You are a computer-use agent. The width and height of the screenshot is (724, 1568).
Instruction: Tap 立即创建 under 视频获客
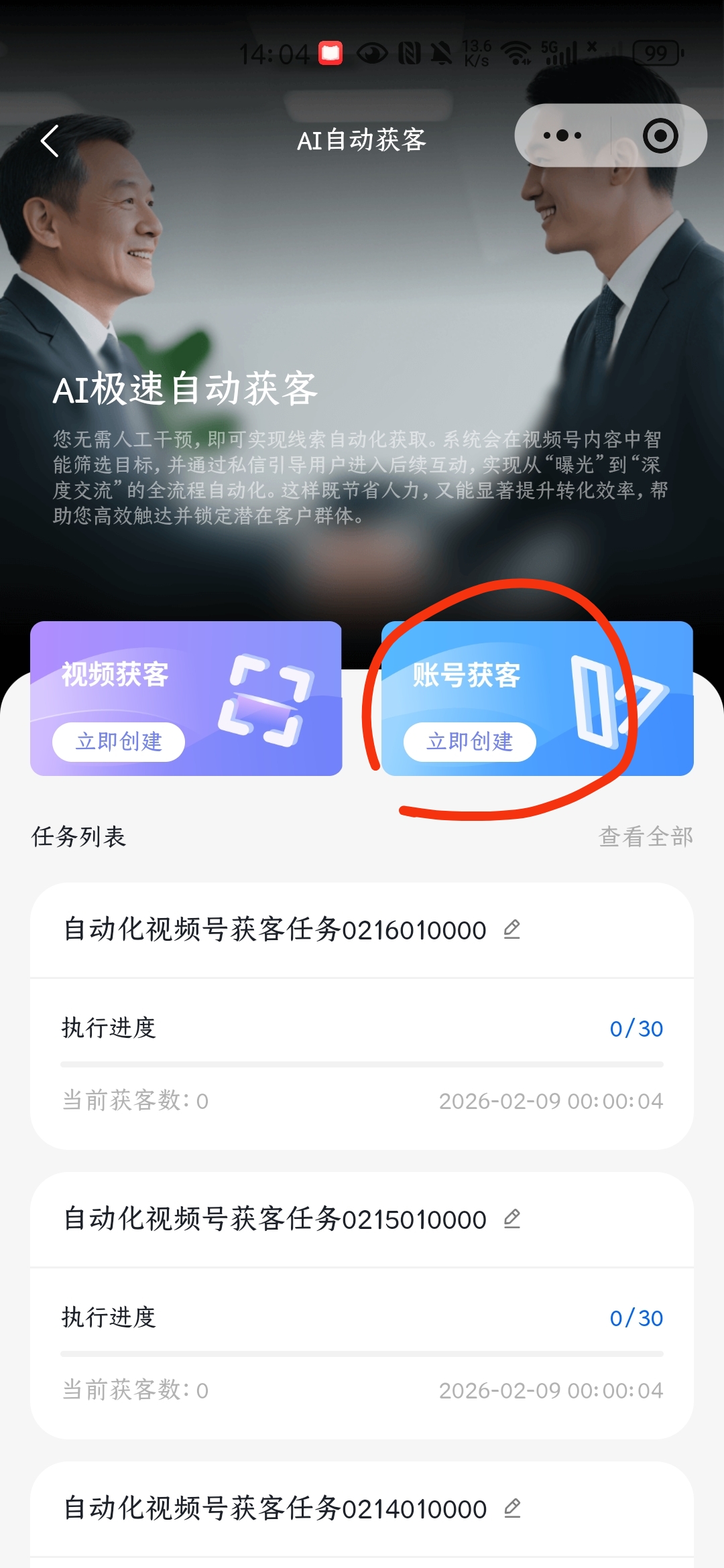pos(119,742)
